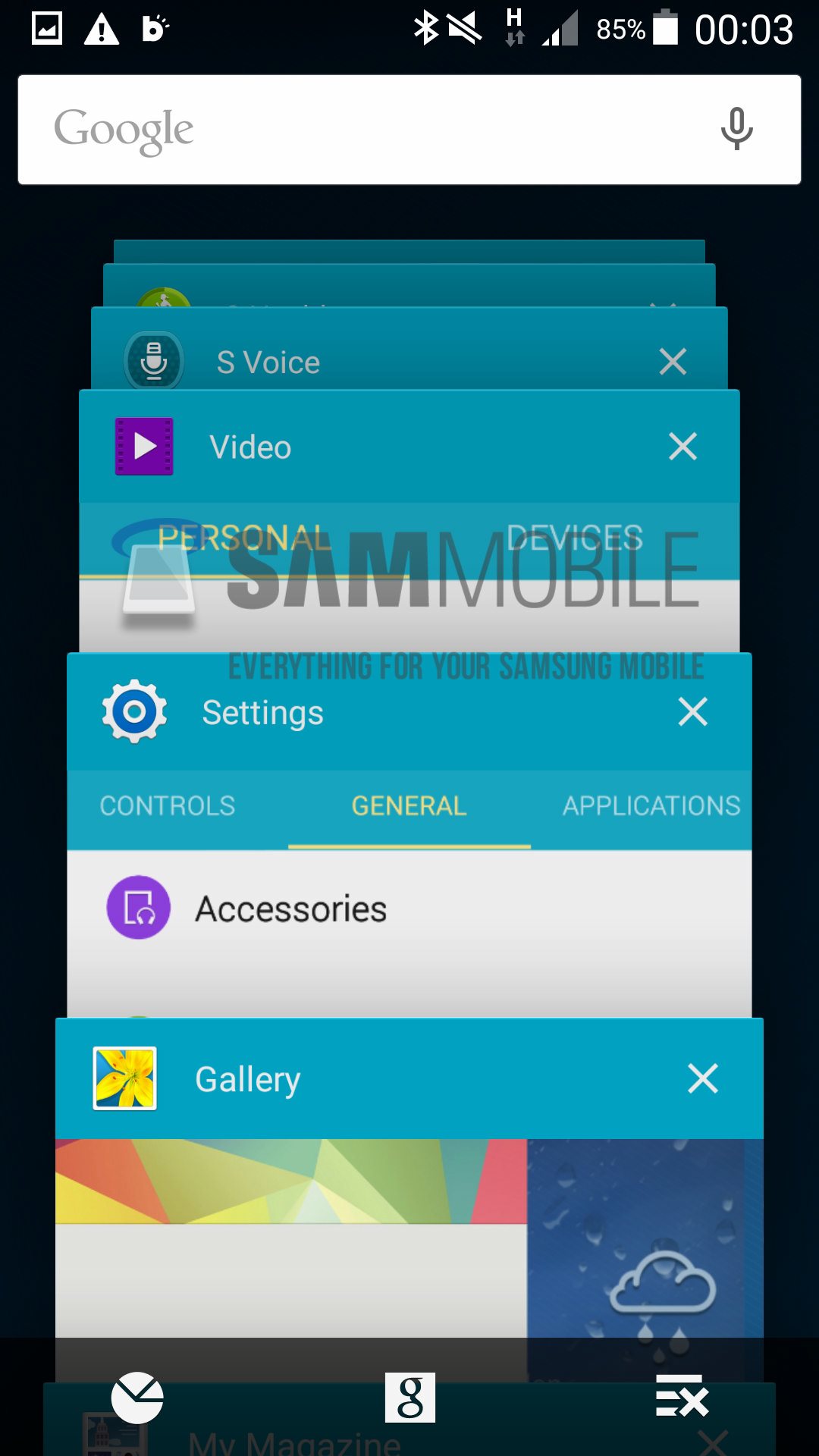
Task: Close the Settings recent app card
Action: (692, 712)
